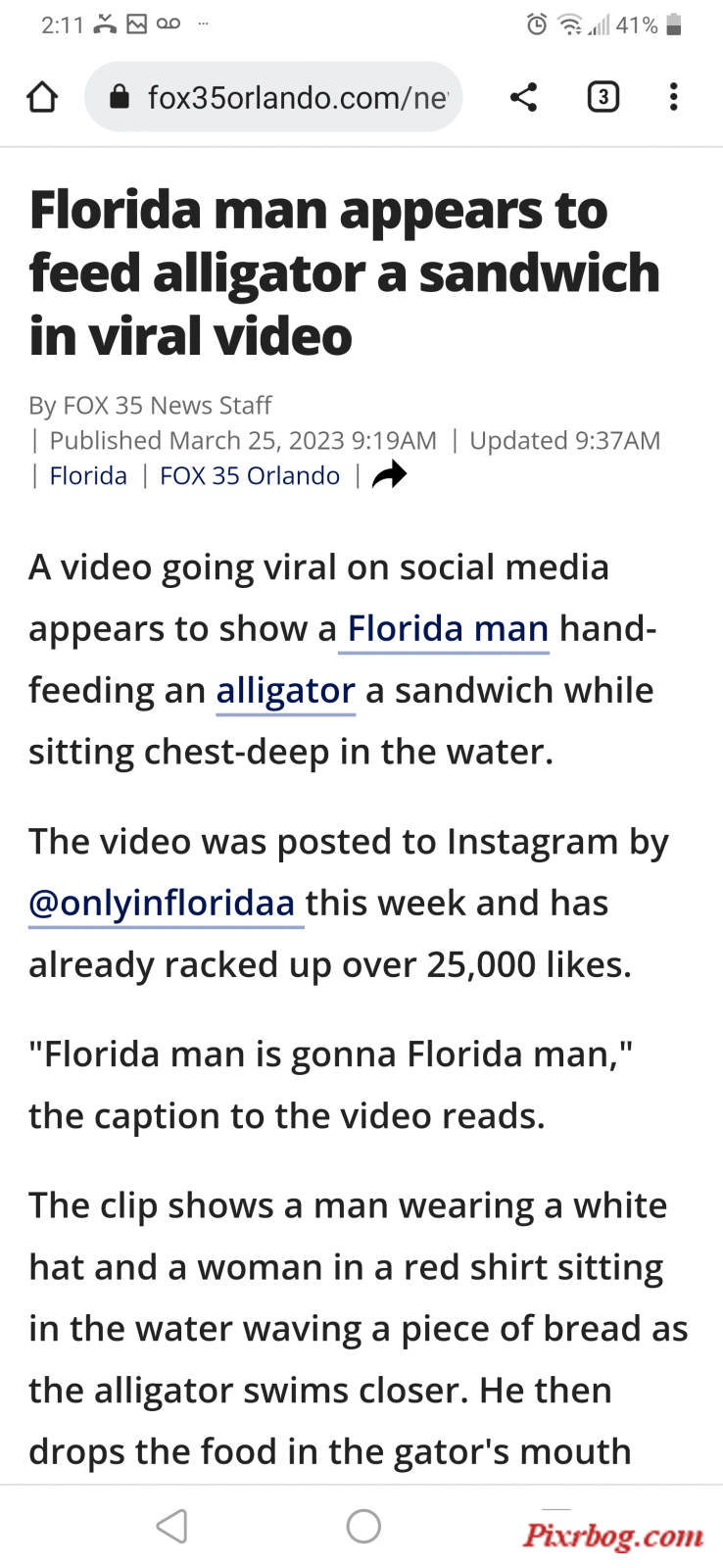Open the browser overflow menu

(x=673, y=97)
